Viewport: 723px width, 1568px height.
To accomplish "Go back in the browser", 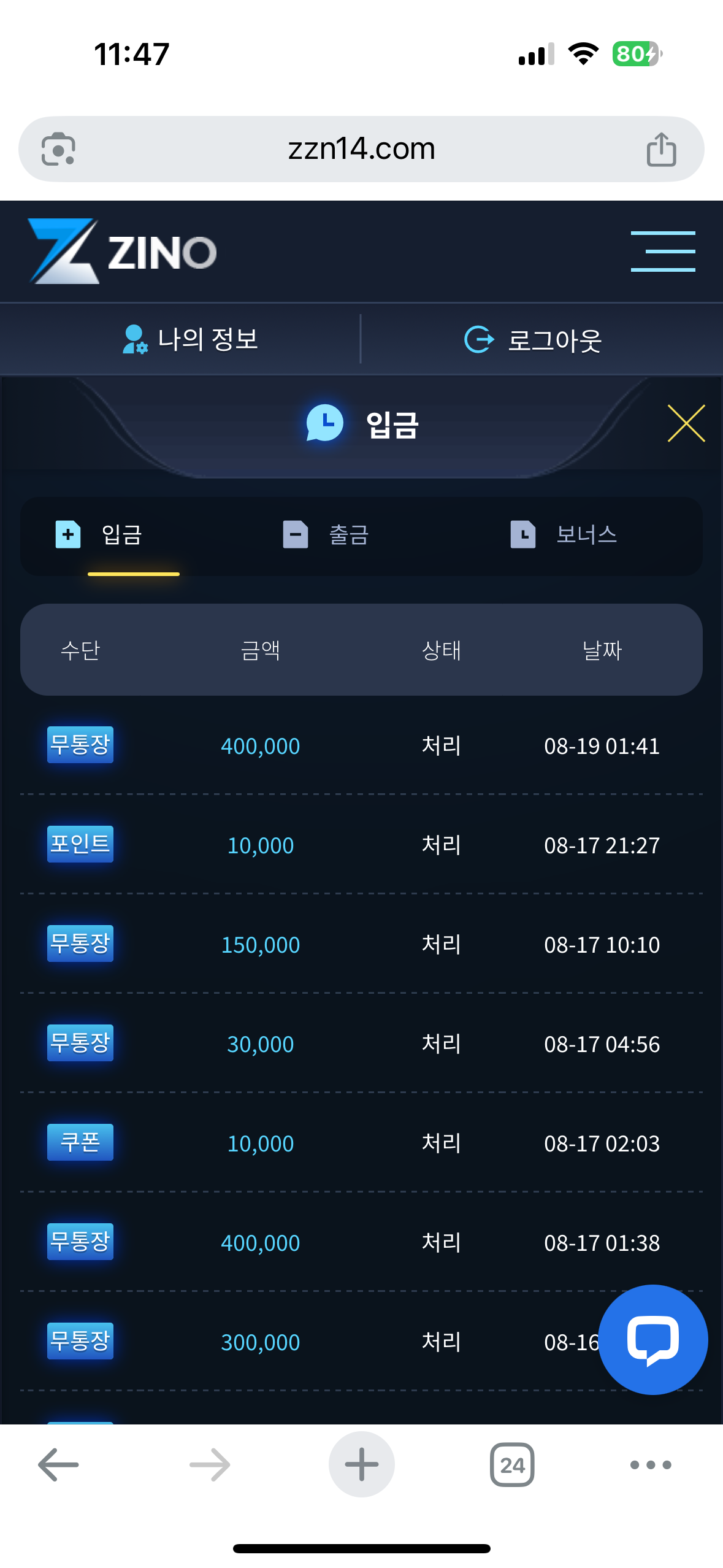I will point(58,1464).
